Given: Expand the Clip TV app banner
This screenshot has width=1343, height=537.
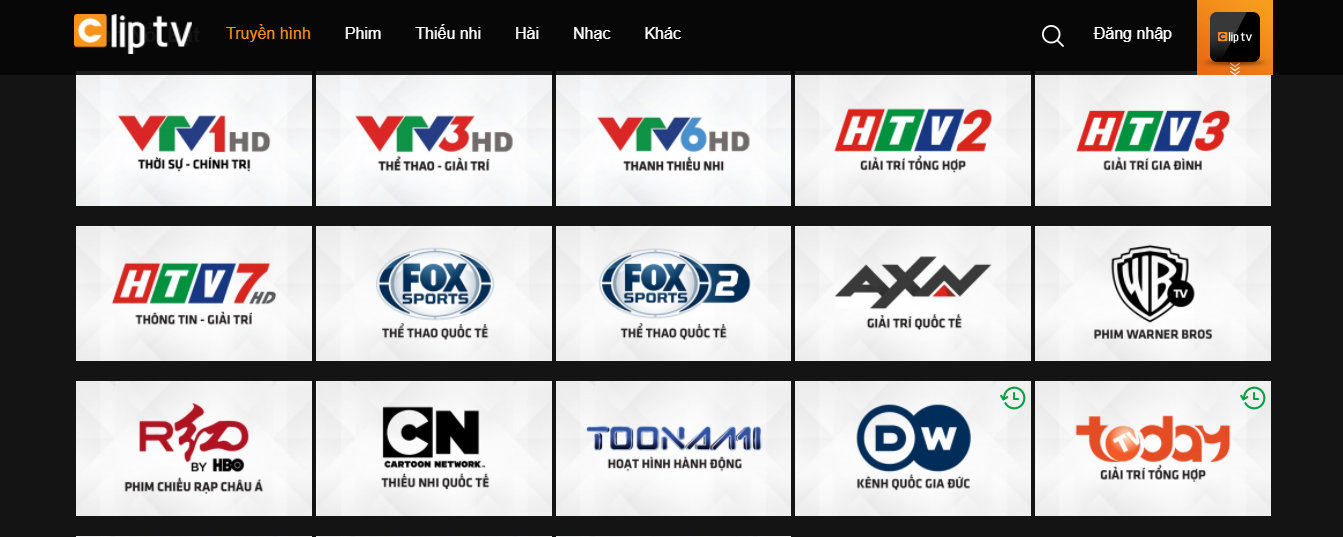Looking at the screenshot, I should tap(1234, 38).
